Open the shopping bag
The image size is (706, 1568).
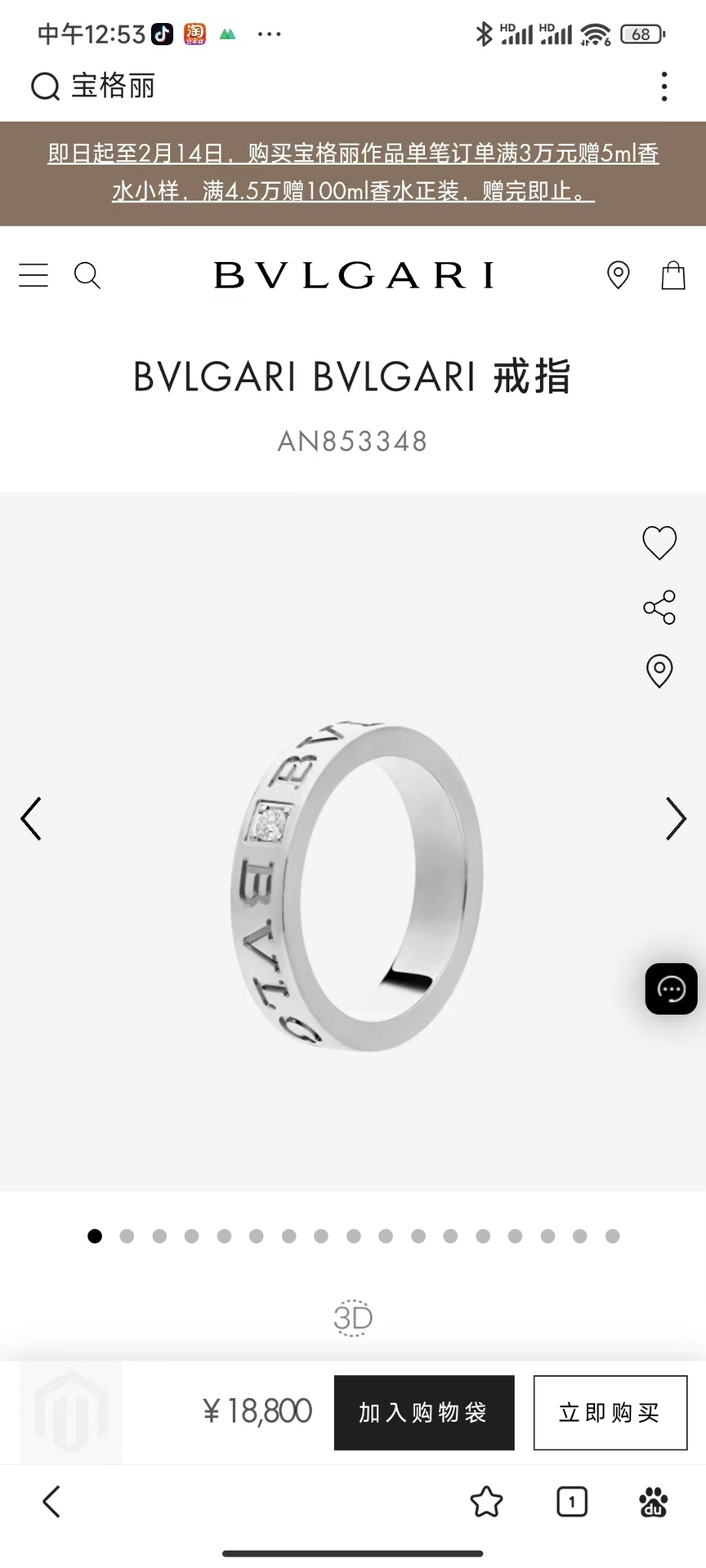pos(672,275)
